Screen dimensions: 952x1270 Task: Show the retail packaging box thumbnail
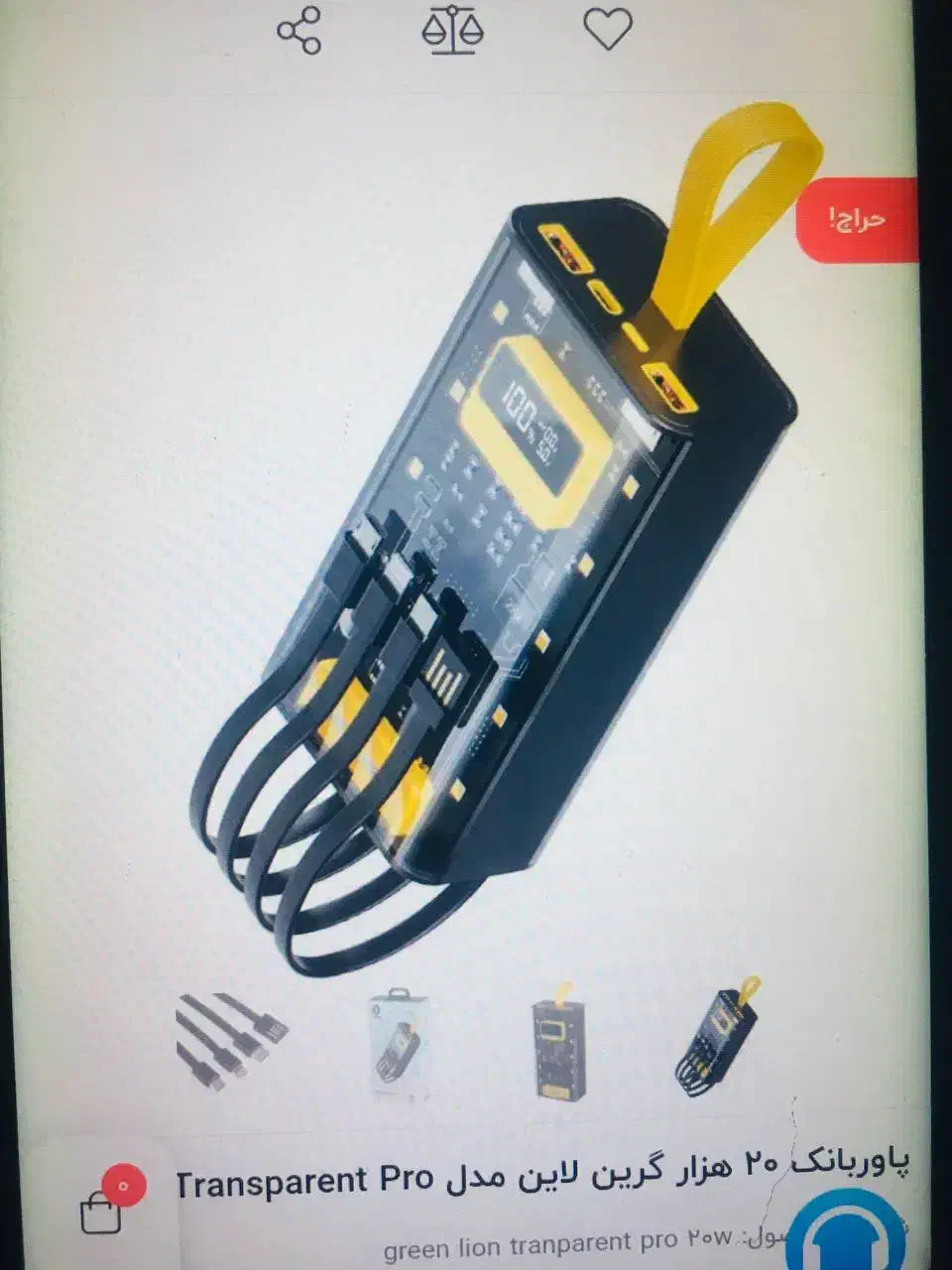click(x=399, y=1042)
